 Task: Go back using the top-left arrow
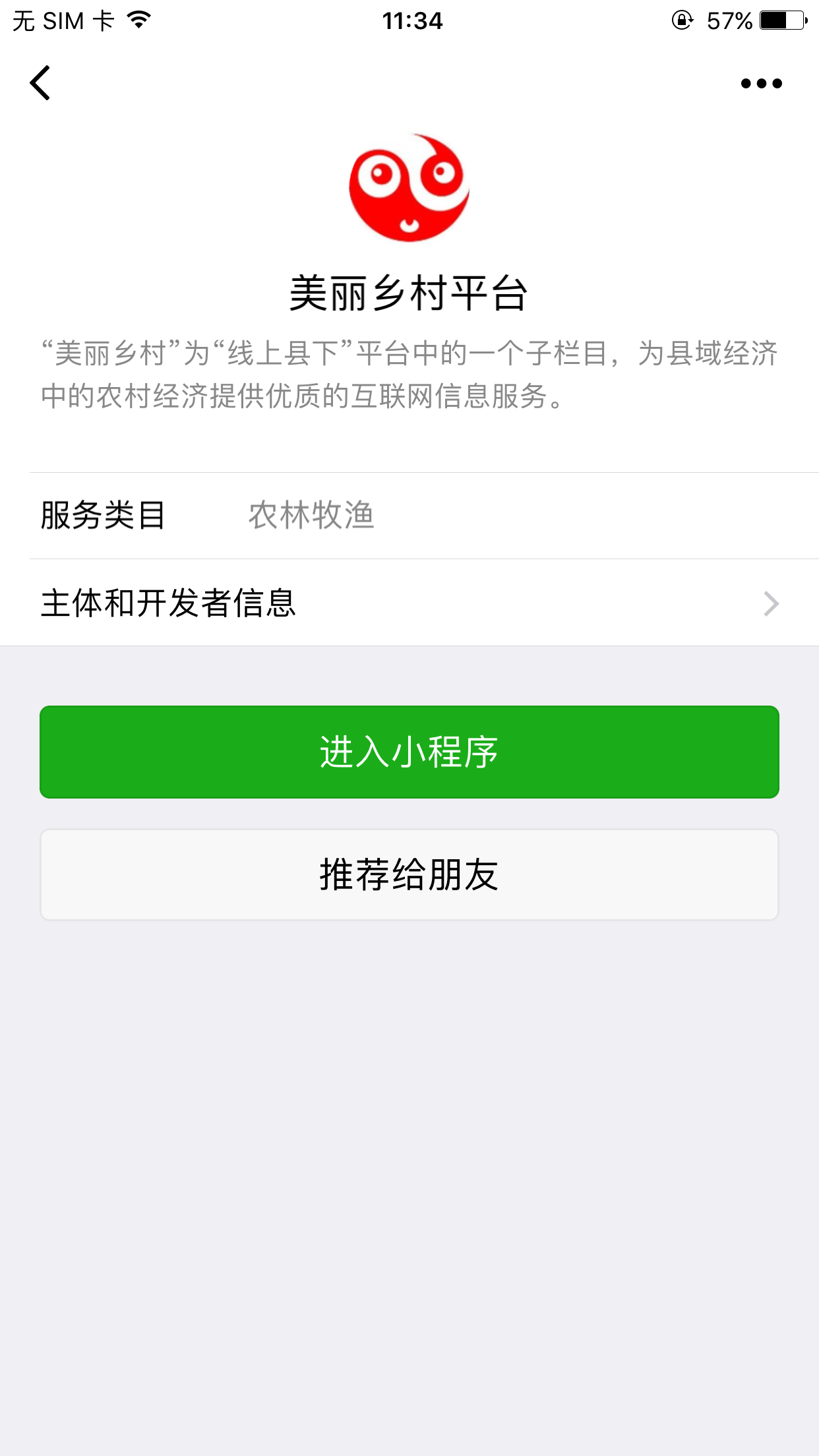coord(40,83)
